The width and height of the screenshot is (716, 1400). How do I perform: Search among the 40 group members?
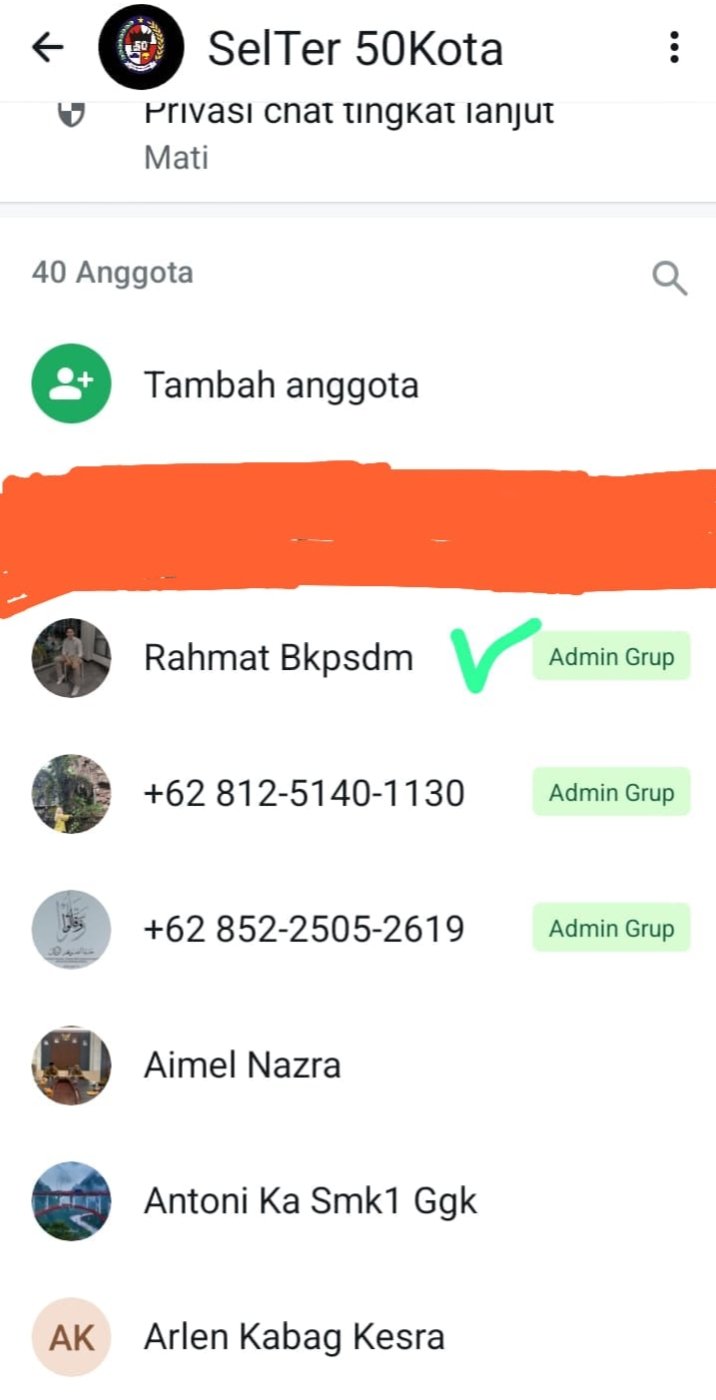pyautogui.click(x=669, y=278)
